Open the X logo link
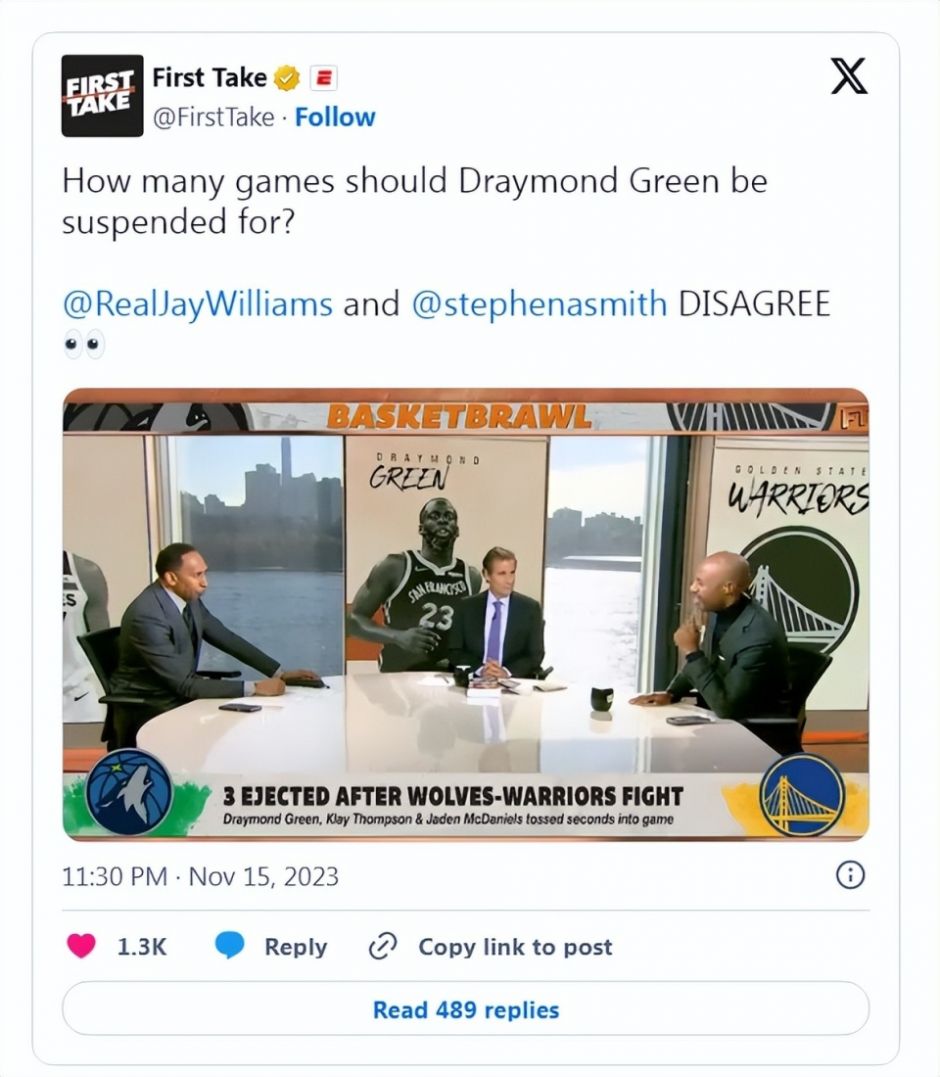This screenshot has height=1077, width=940. click(848, 76)
